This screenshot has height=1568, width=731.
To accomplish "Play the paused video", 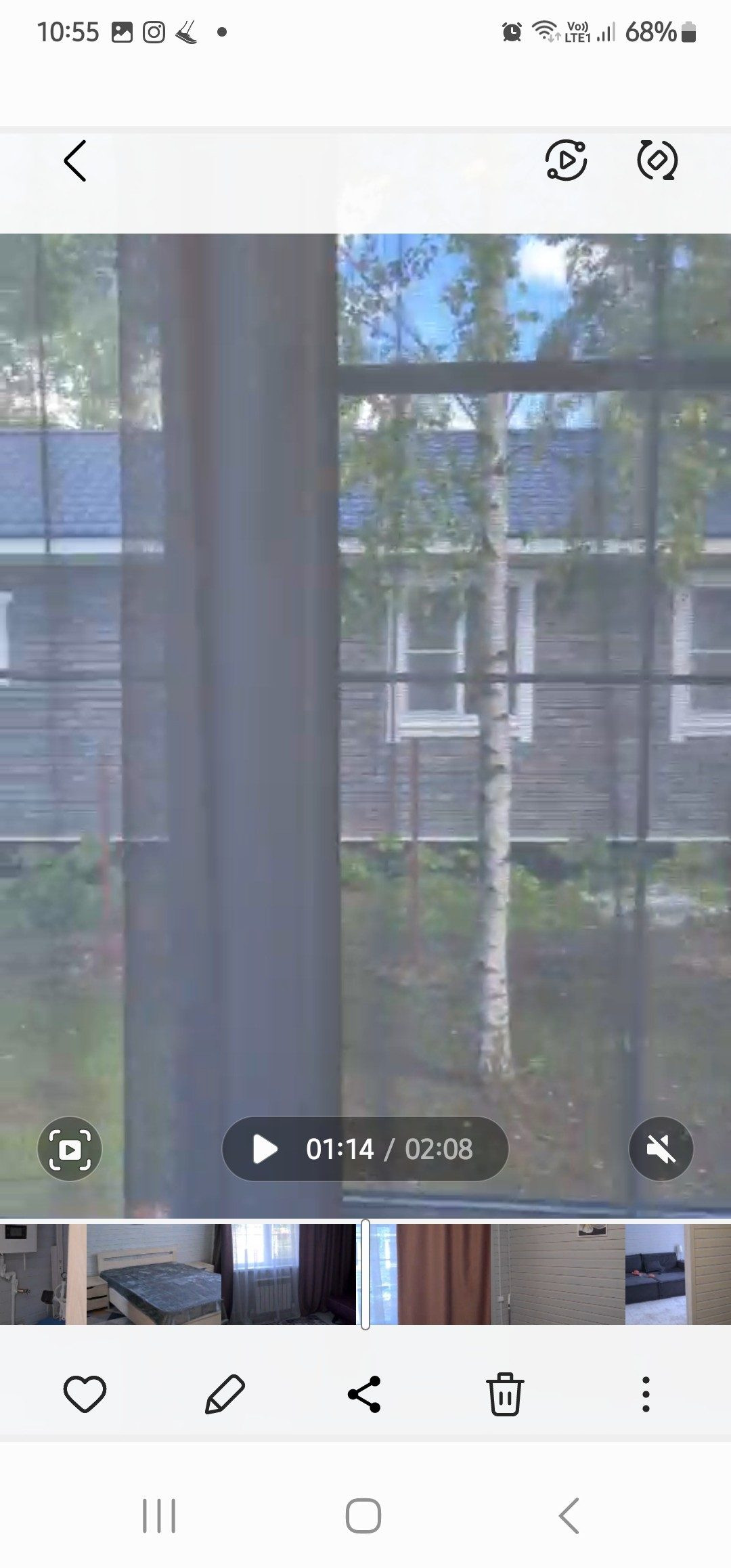I will (265, 1149).
